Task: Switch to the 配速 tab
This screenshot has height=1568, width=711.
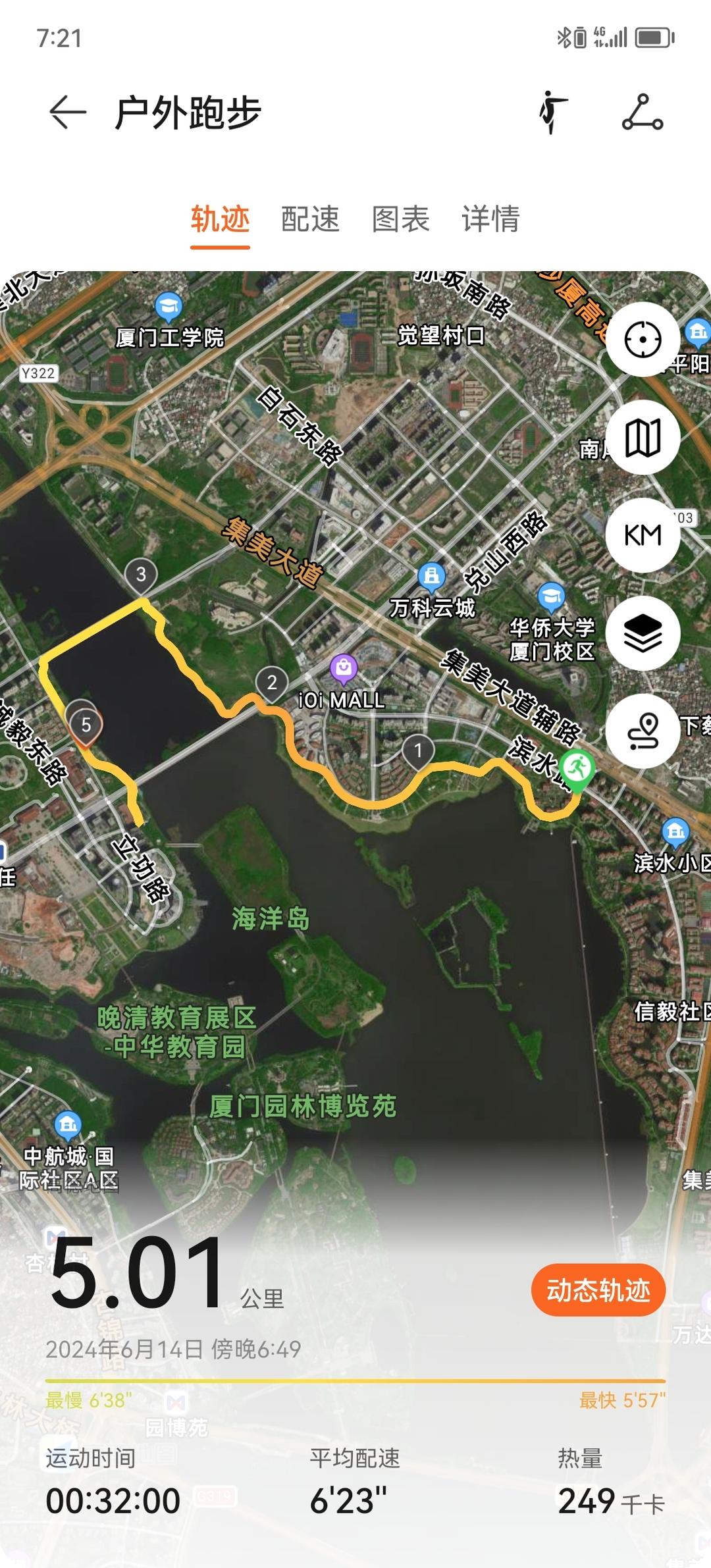Action: tap(310, 219)
